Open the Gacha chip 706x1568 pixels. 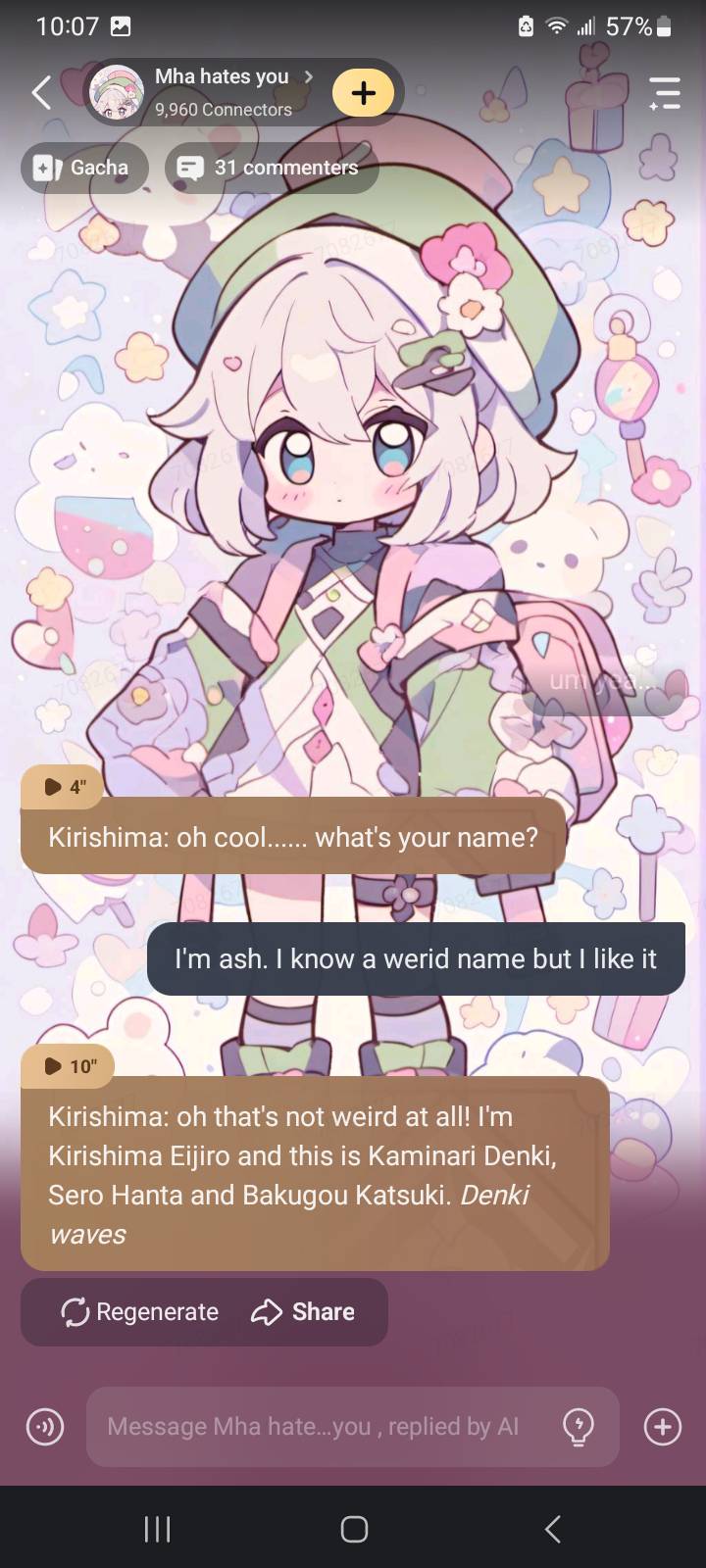point(84,168)
